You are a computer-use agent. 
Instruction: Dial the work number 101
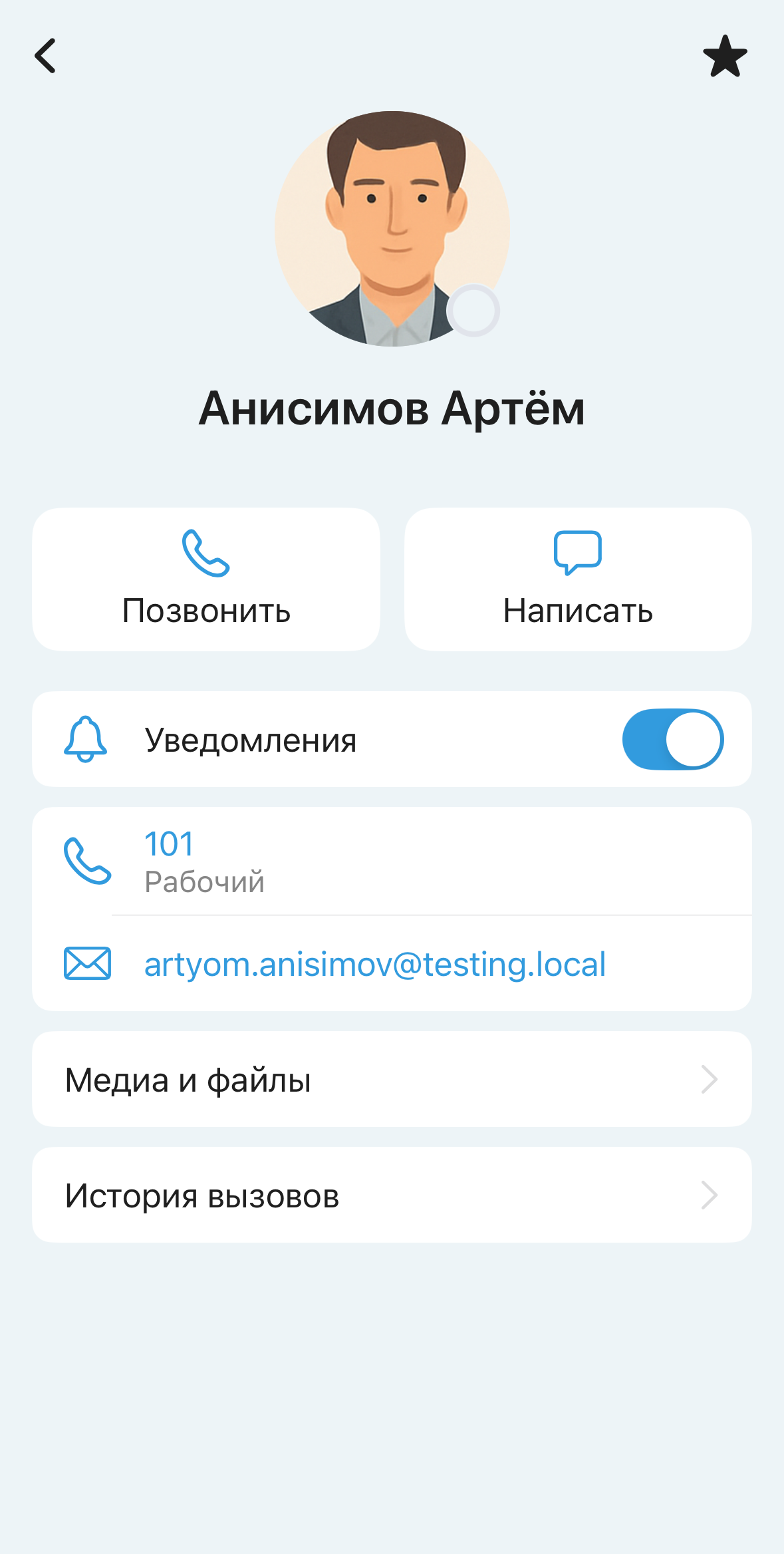169,845
